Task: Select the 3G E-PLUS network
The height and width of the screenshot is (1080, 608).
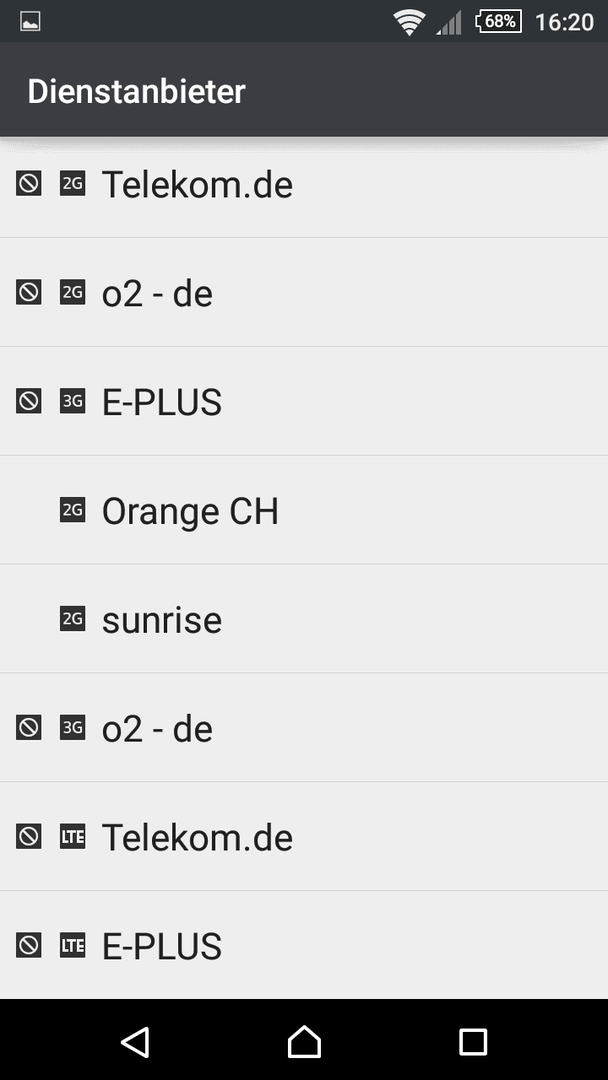Action: coord(304,402)
